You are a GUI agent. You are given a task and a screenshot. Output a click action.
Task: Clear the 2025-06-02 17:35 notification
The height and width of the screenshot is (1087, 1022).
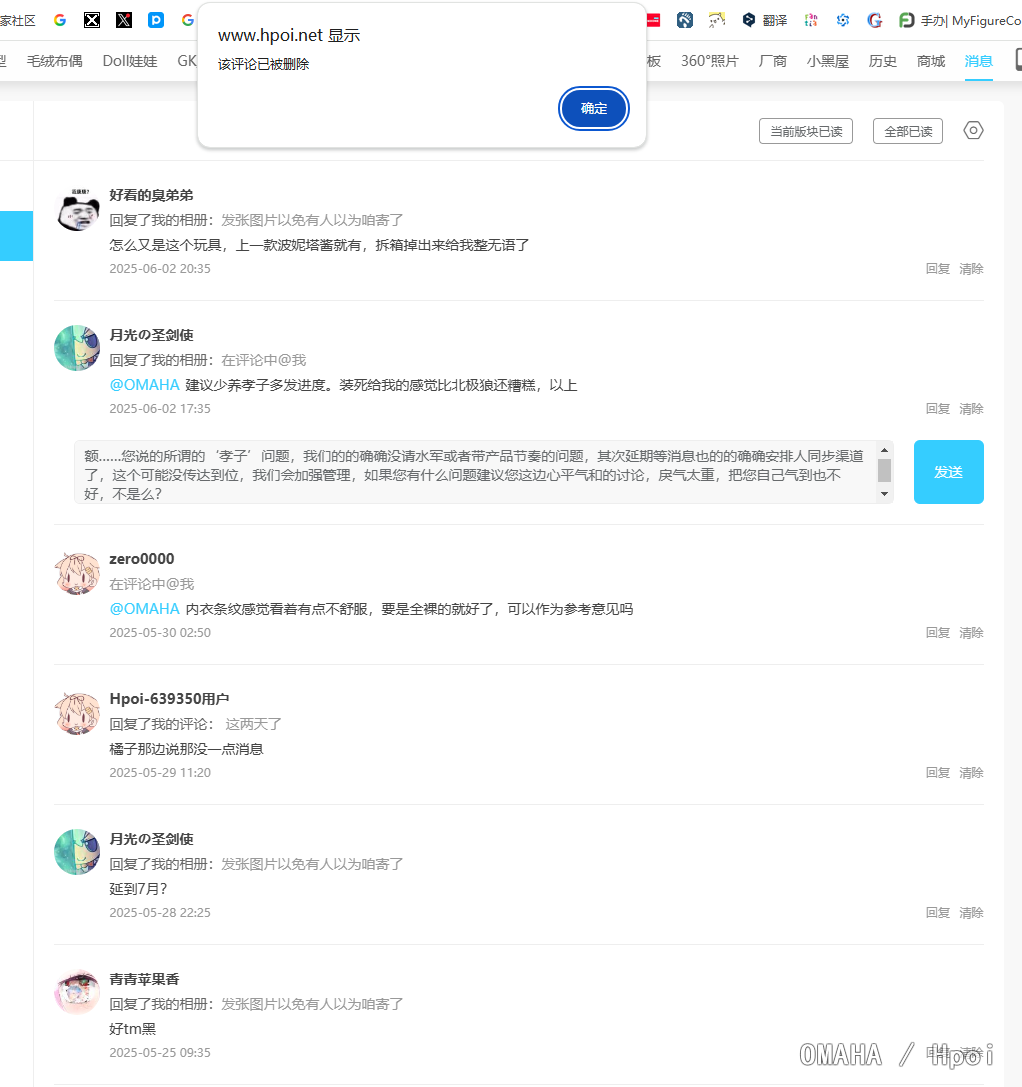[971, 409]
